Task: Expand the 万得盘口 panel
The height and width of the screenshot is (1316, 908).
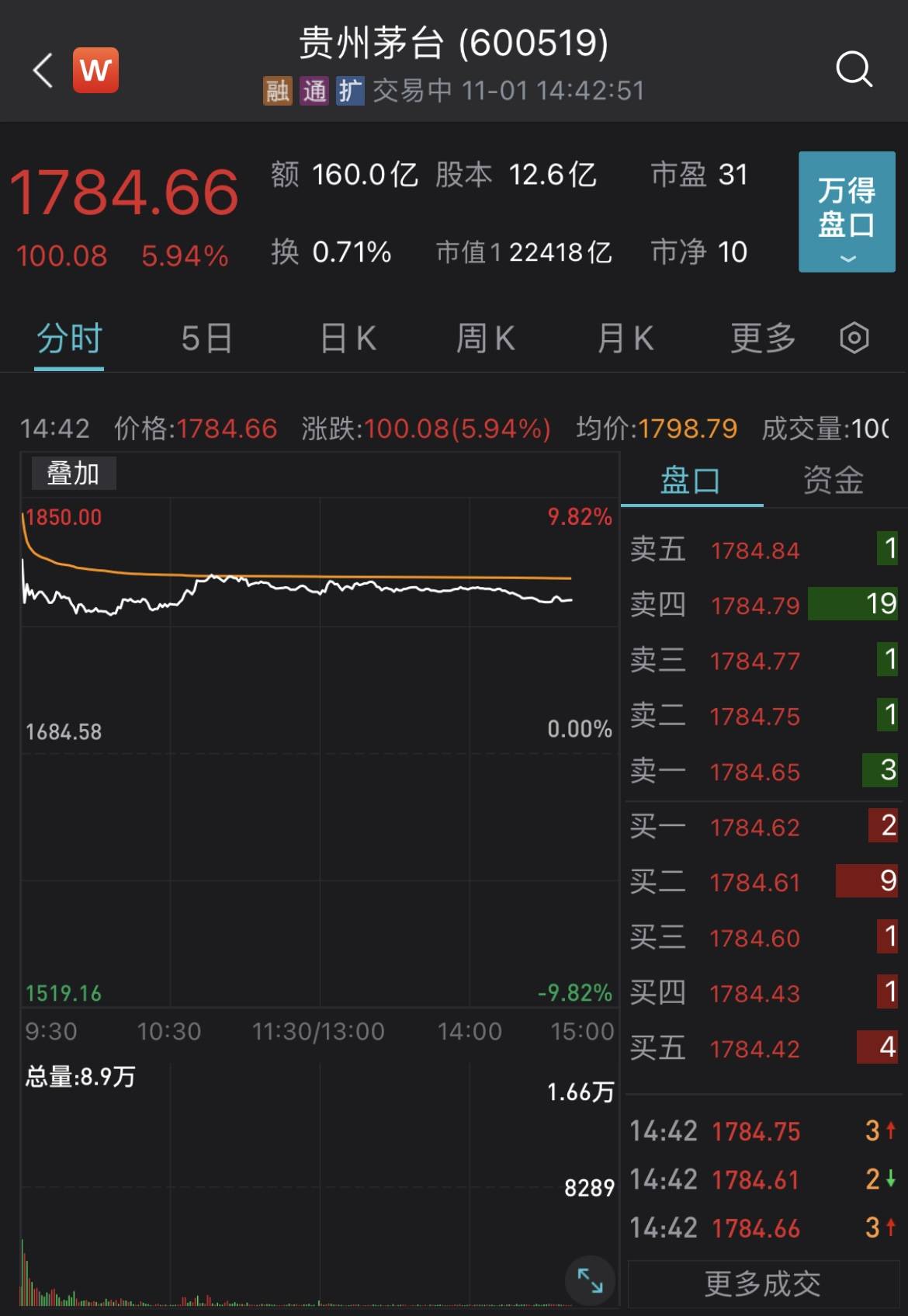Action: coord(847,211)
